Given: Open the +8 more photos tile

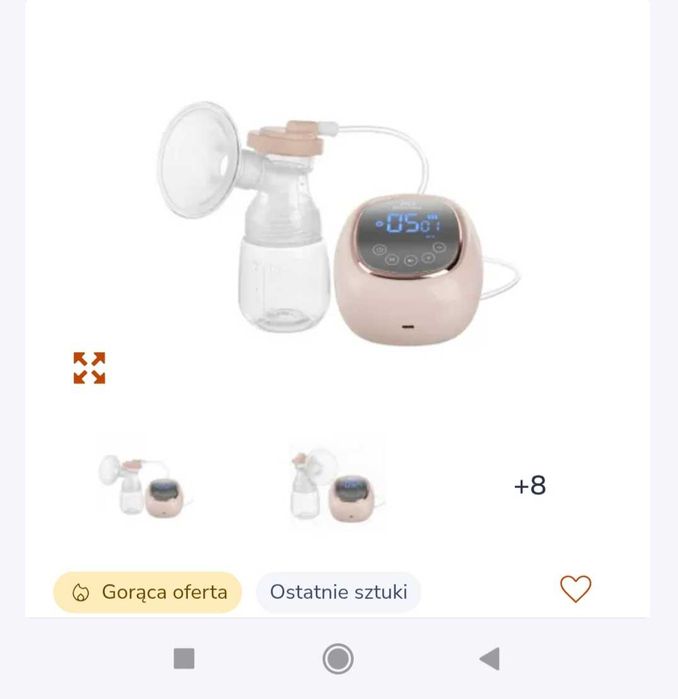Looking at the screenshot, I should point(529,485).
